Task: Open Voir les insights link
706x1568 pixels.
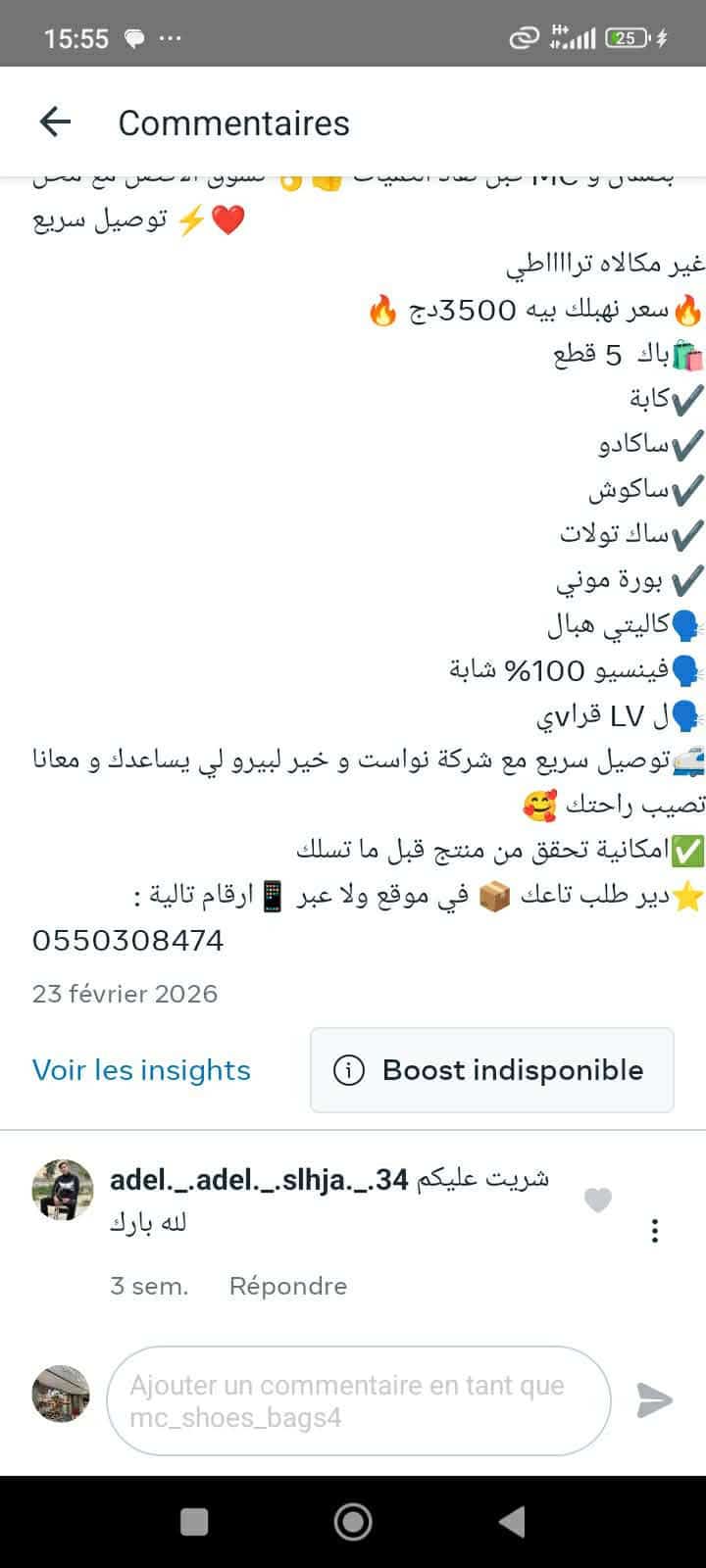Action: (x=141, y=1070)
